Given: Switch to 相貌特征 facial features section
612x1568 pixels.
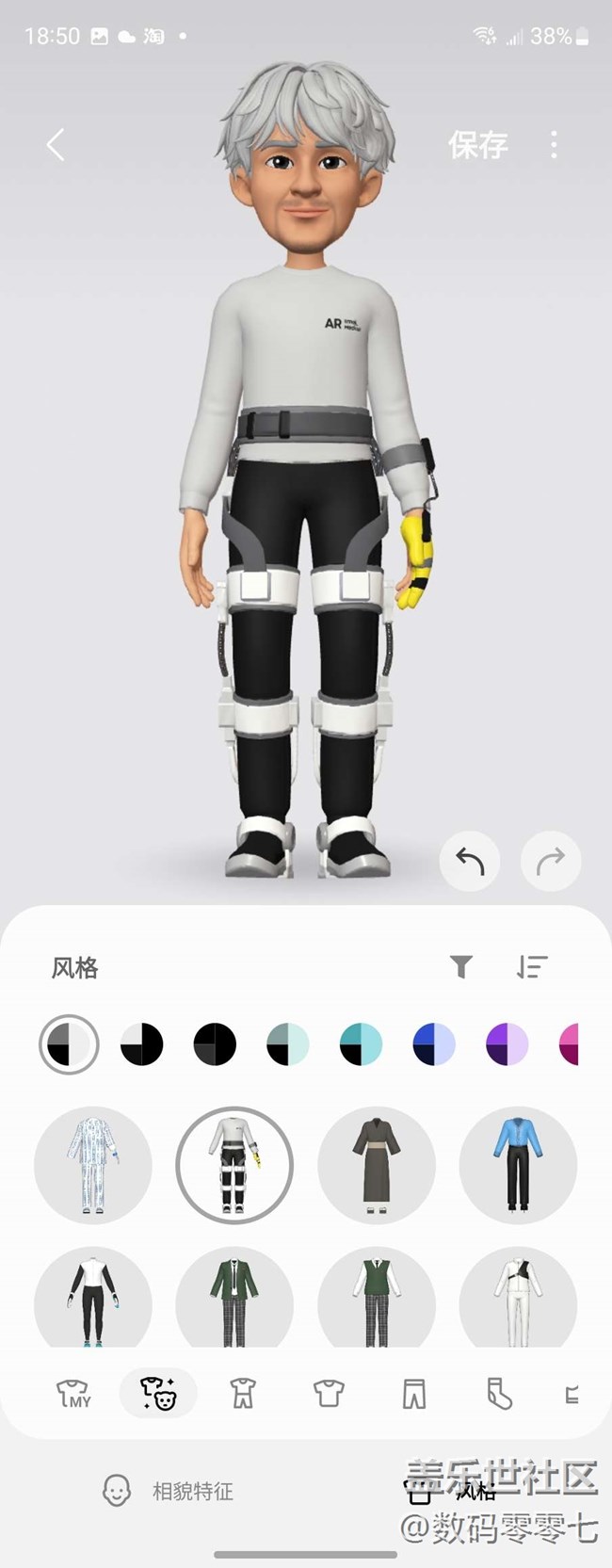Looking at the screenshot, I should point(169,1491).
